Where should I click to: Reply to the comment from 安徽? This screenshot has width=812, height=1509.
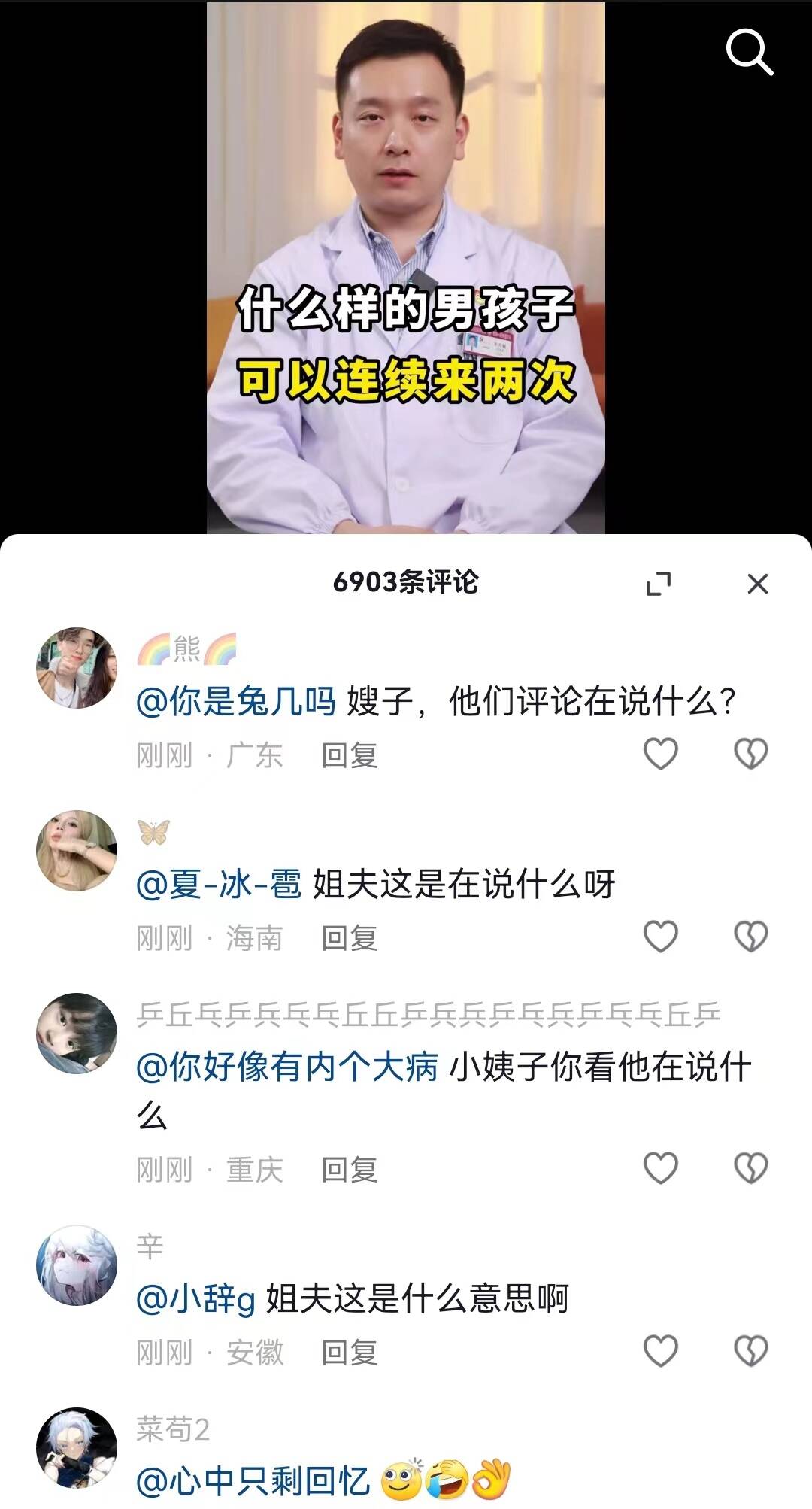click(x=349, y=1353)
